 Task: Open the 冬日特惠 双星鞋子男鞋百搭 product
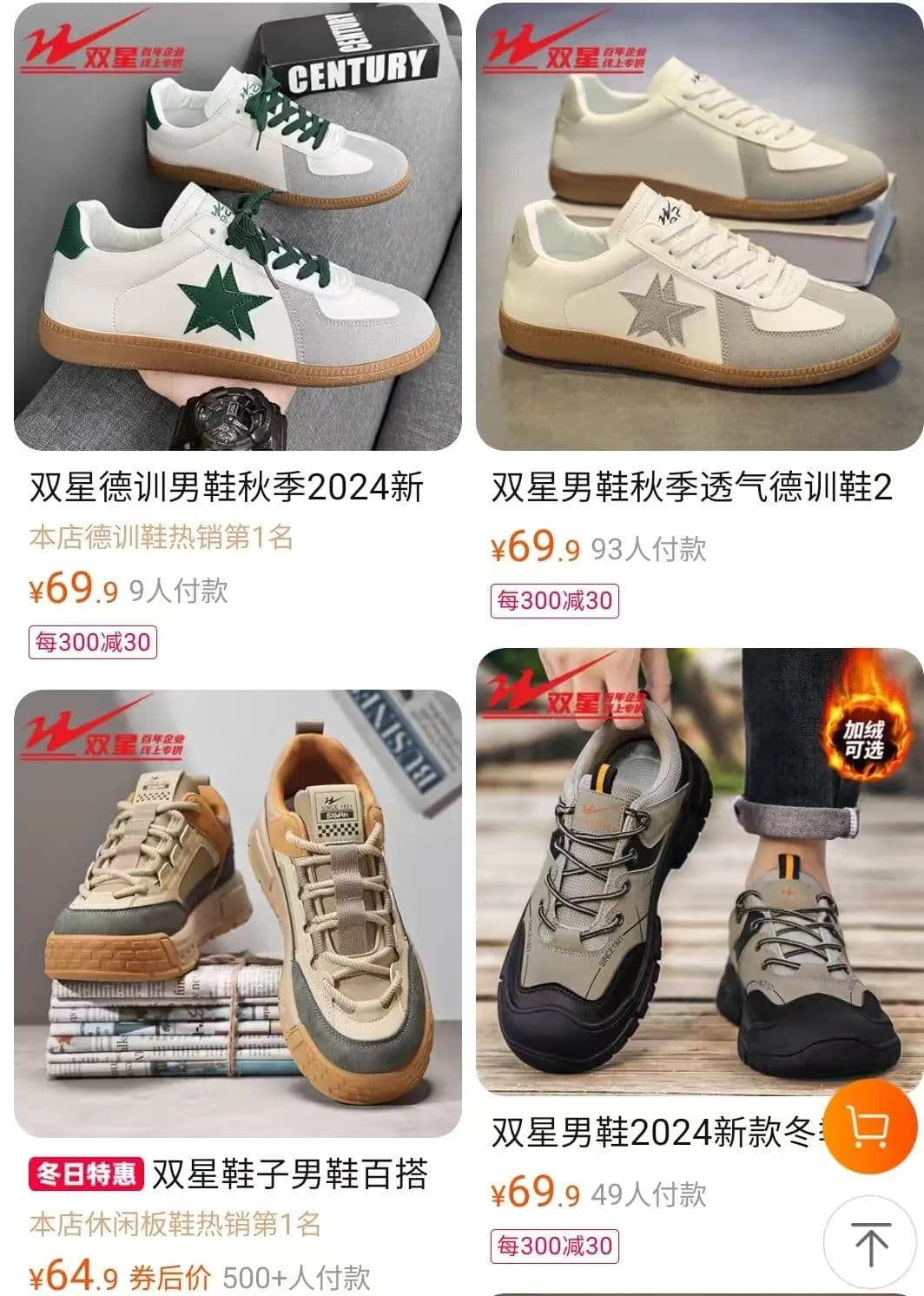click(237, 914)
